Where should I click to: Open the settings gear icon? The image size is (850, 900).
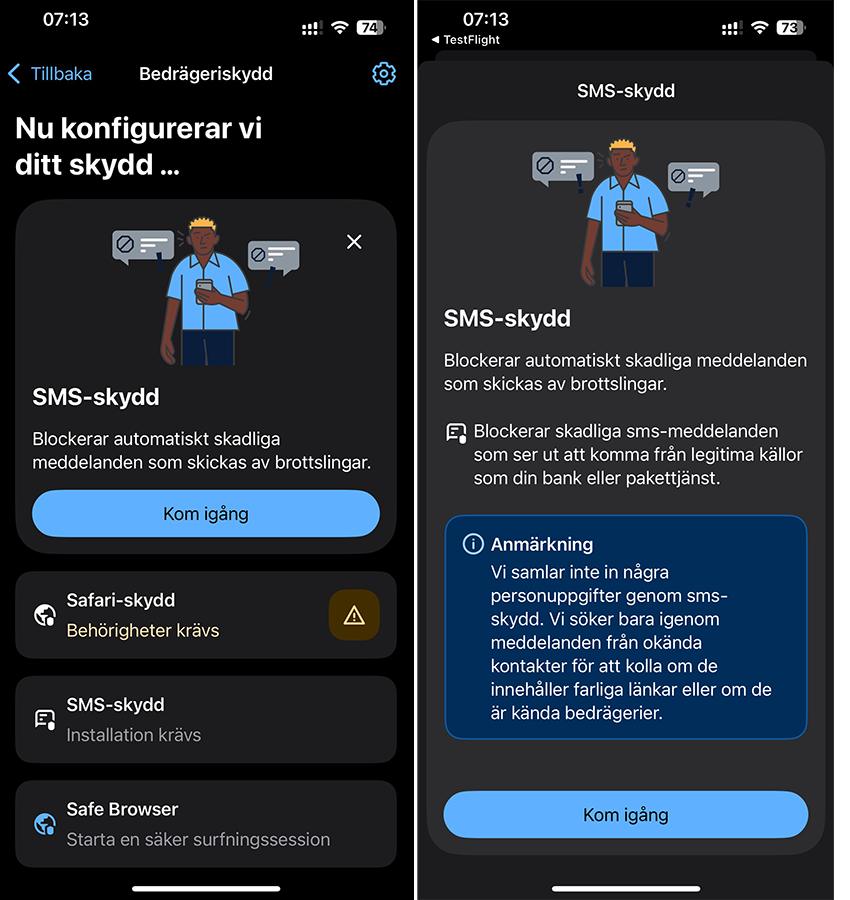383,74
